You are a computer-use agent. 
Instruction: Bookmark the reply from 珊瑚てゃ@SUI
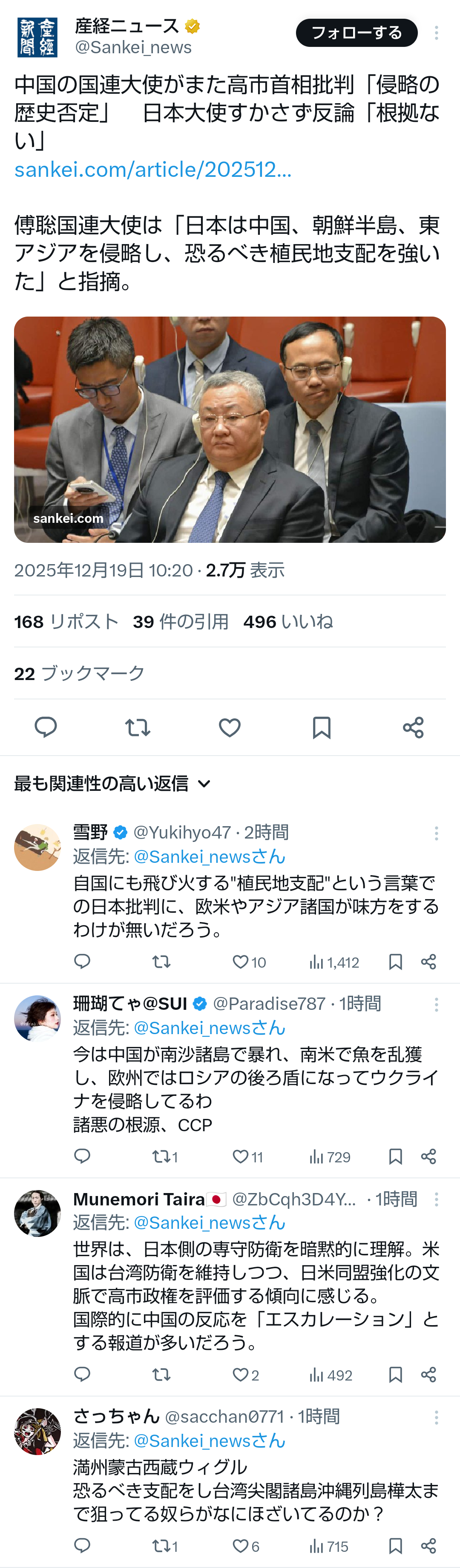click(396, 1156)
